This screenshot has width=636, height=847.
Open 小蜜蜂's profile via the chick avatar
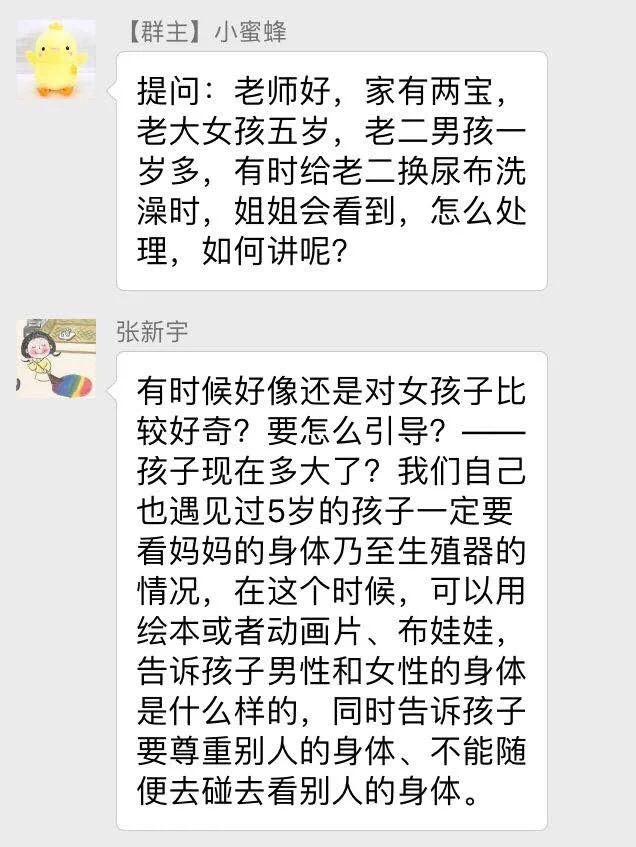[56, 60]
